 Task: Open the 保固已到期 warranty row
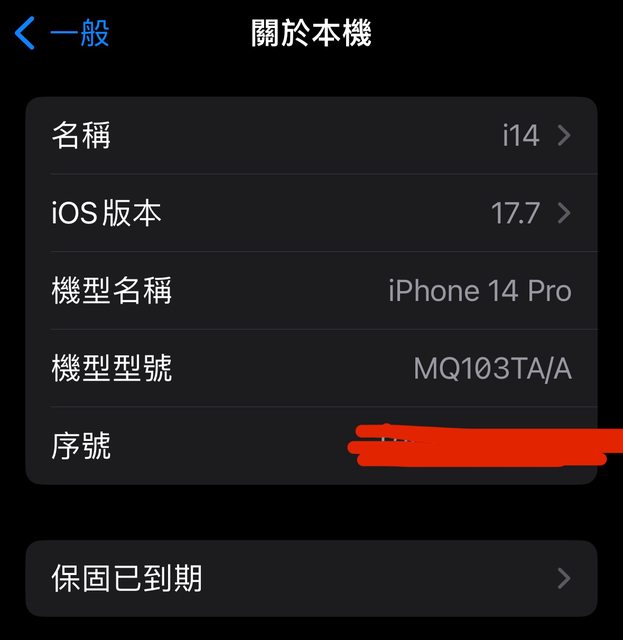click(310, 578)
